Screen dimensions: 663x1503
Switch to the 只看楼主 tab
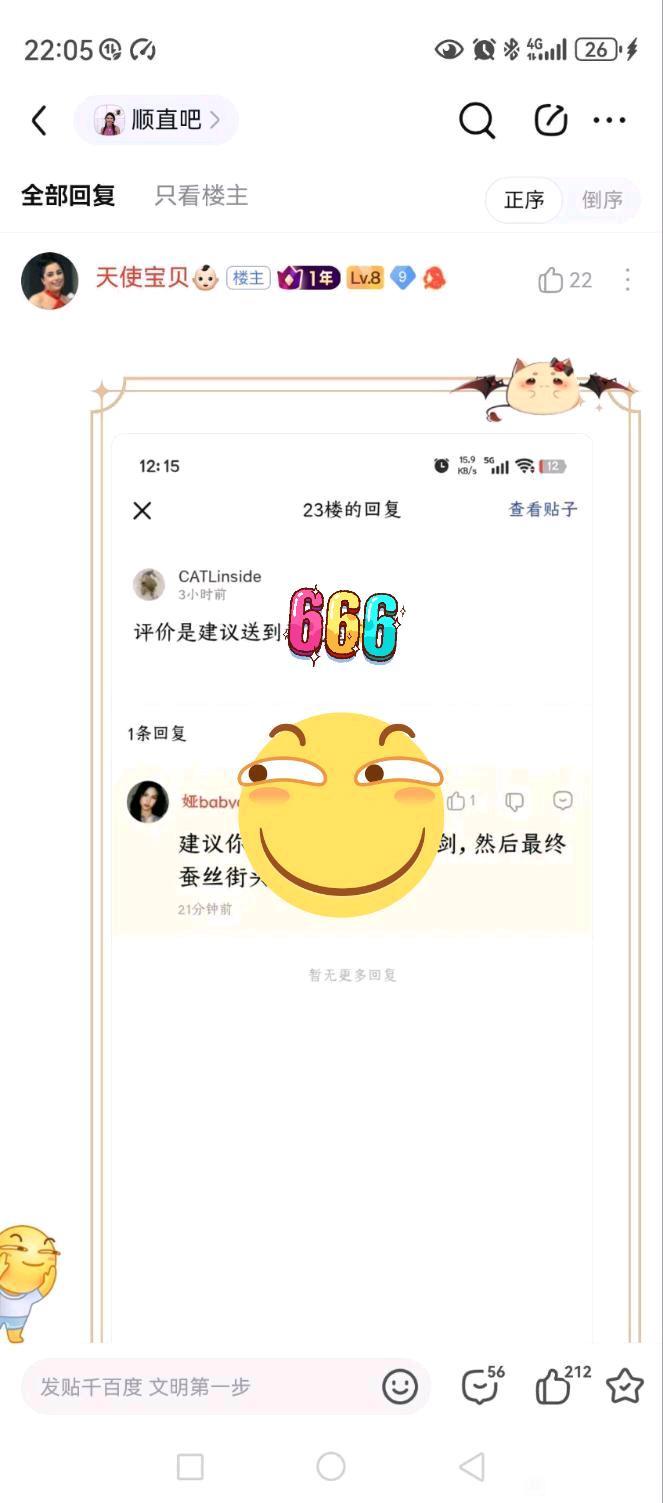201,196
